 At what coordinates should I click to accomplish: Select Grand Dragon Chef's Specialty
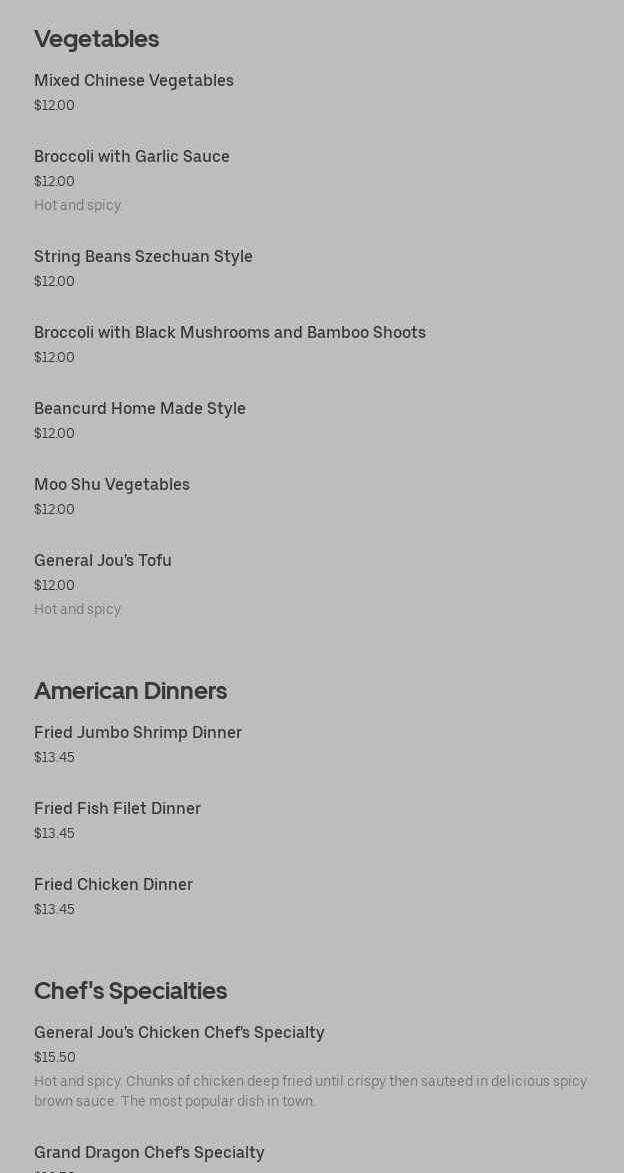click(149, 1153)
